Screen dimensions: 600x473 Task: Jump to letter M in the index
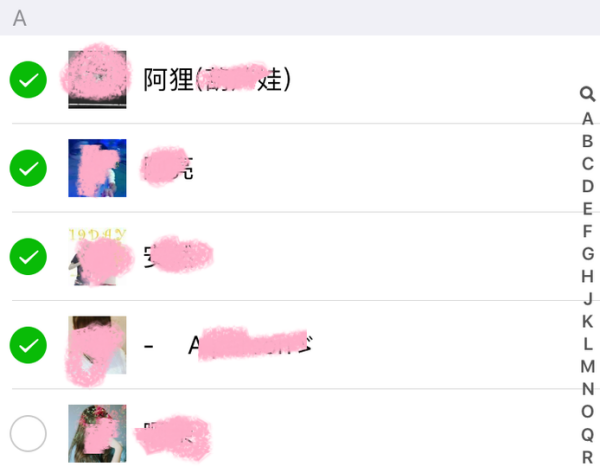[588, 366]
